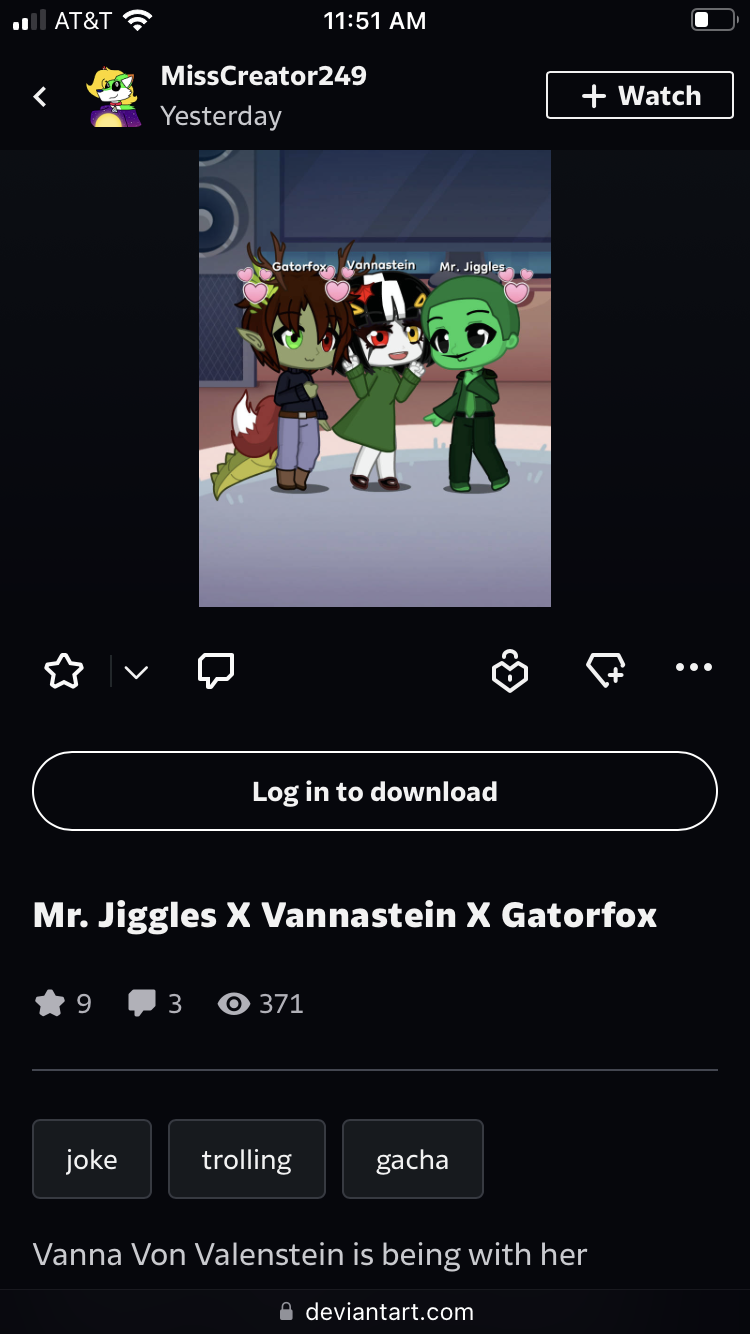Screen dimensions: 750x1334
Task: Open the three-dot more options menu
Action: 694,667
